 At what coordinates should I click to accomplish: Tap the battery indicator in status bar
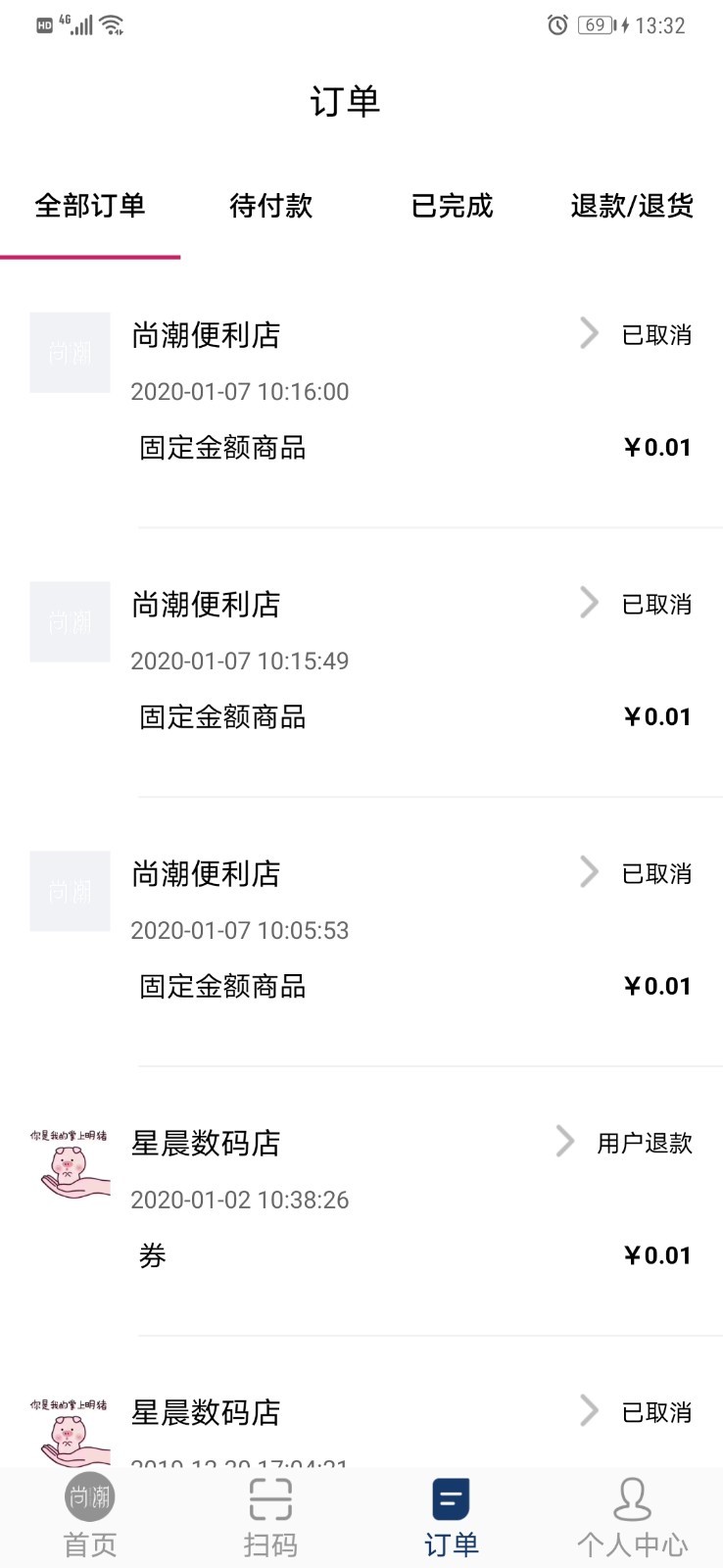591,25
